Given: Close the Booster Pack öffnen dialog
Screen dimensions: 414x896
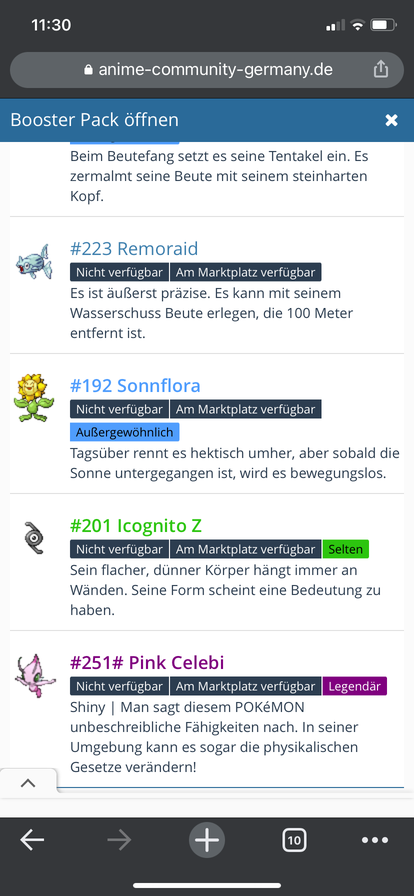Looking at the screenshot, I should point(391,120).
